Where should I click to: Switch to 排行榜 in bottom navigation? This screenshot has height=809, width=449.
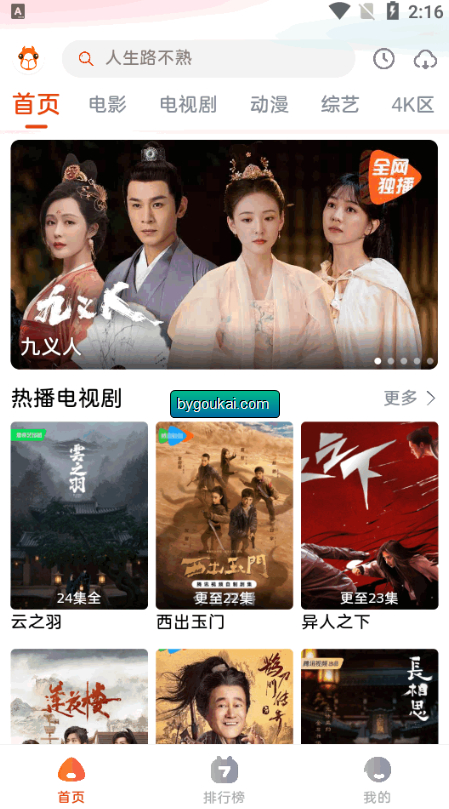[224, 780]
